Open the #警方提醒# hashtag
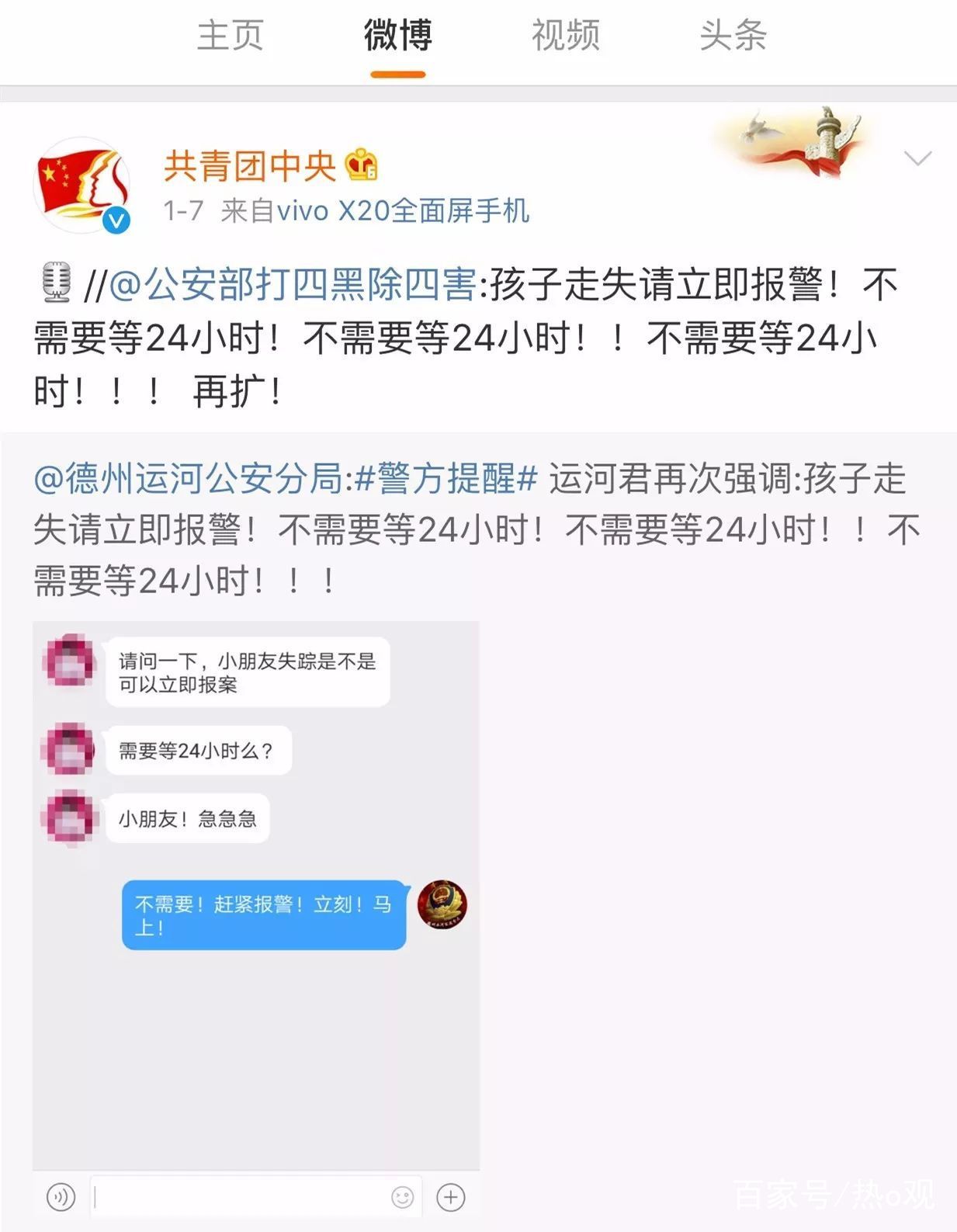The height and width of the screenshot is (1232, 957). [446, 478]
